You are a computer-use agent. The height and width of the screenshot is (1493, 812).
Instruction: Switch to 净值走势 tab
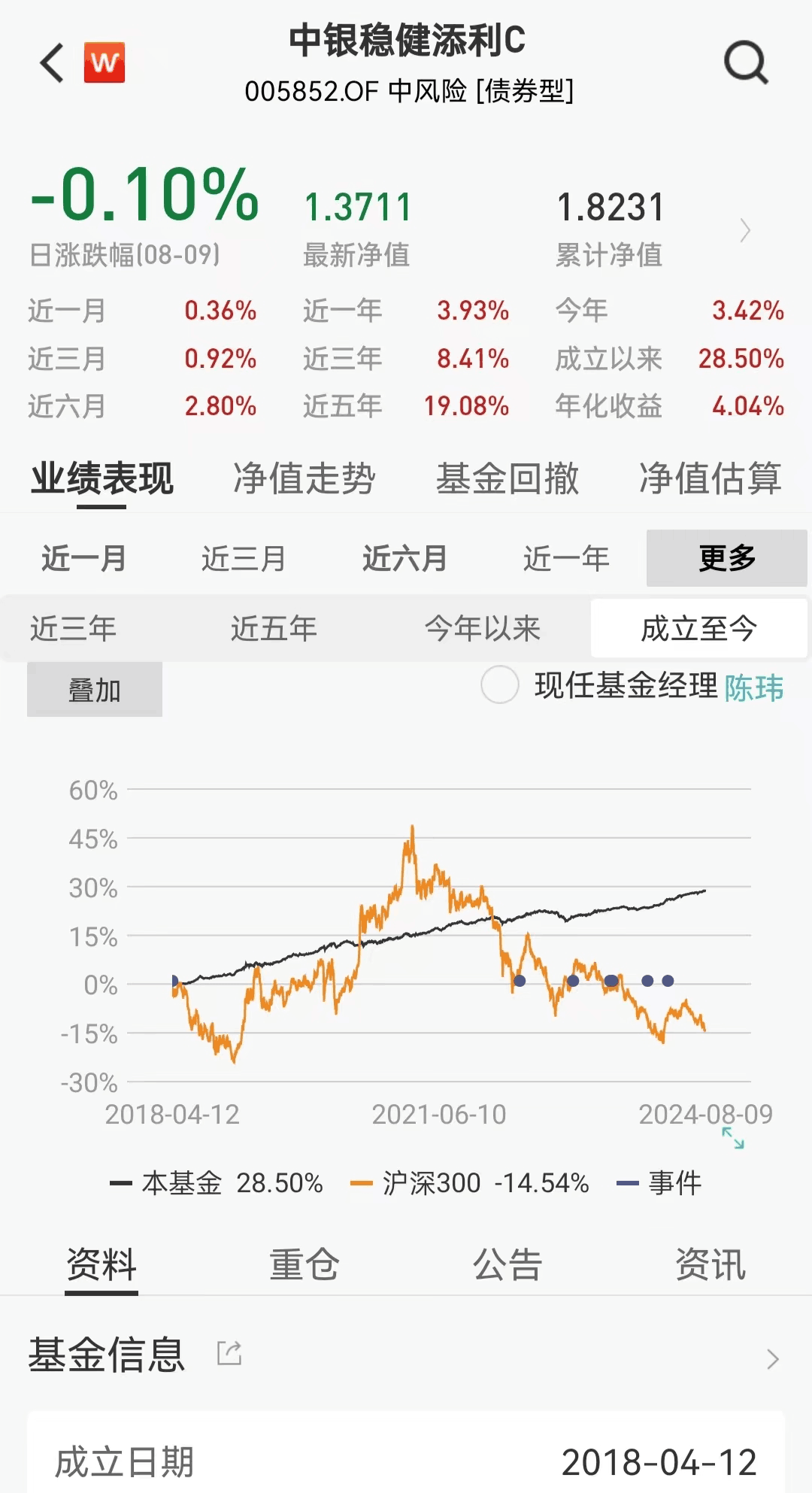pos(304,479)
